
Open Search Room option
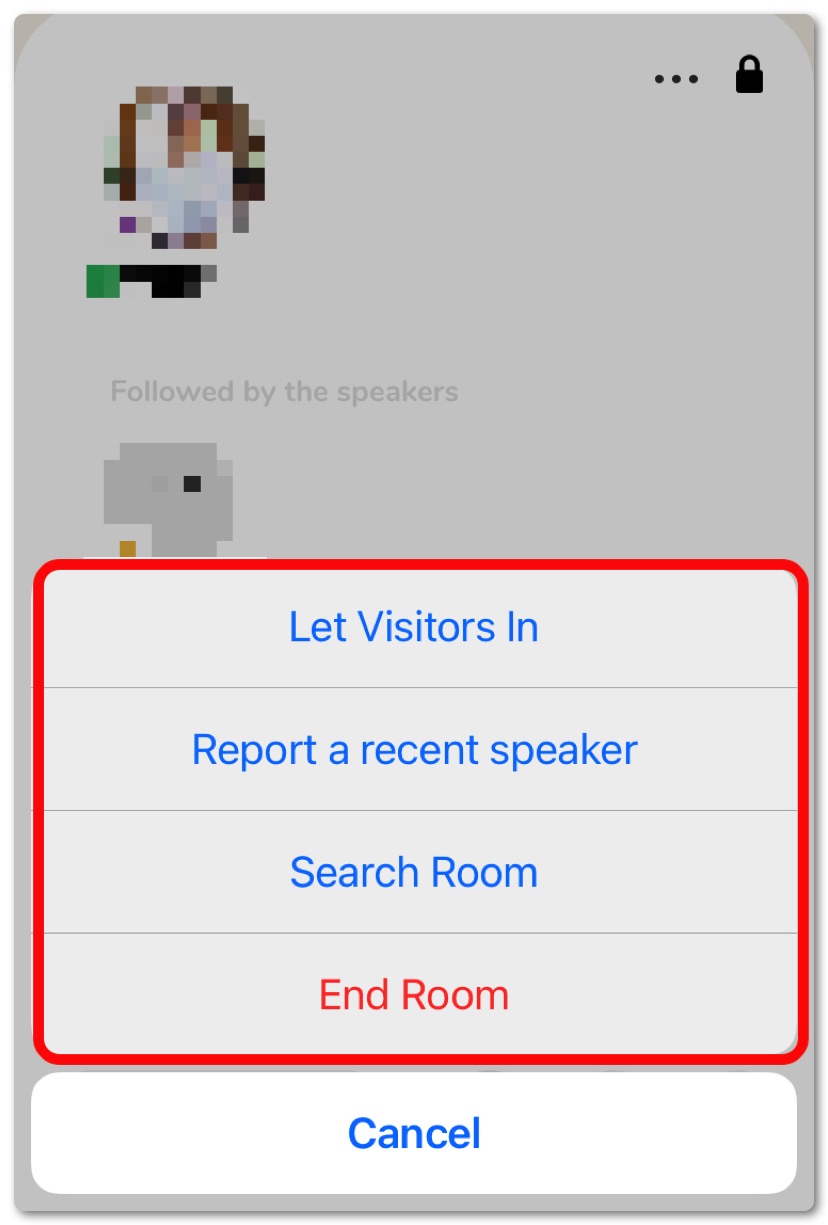414,872
